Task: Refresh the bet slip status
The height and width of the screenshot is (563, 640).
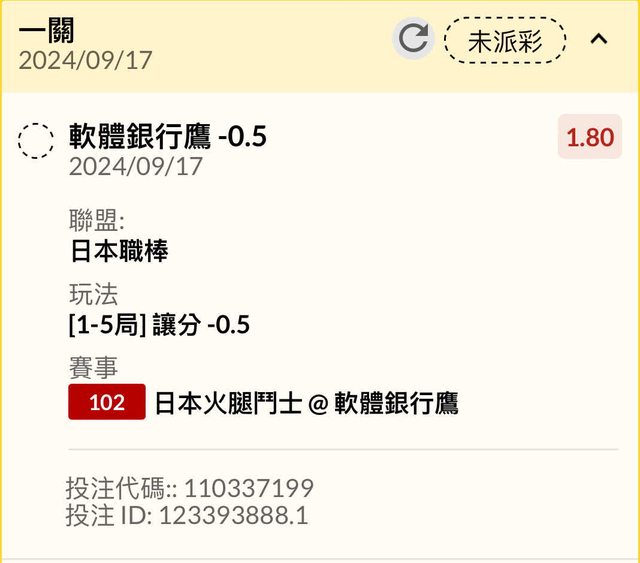Action: (x=413, y=40)
